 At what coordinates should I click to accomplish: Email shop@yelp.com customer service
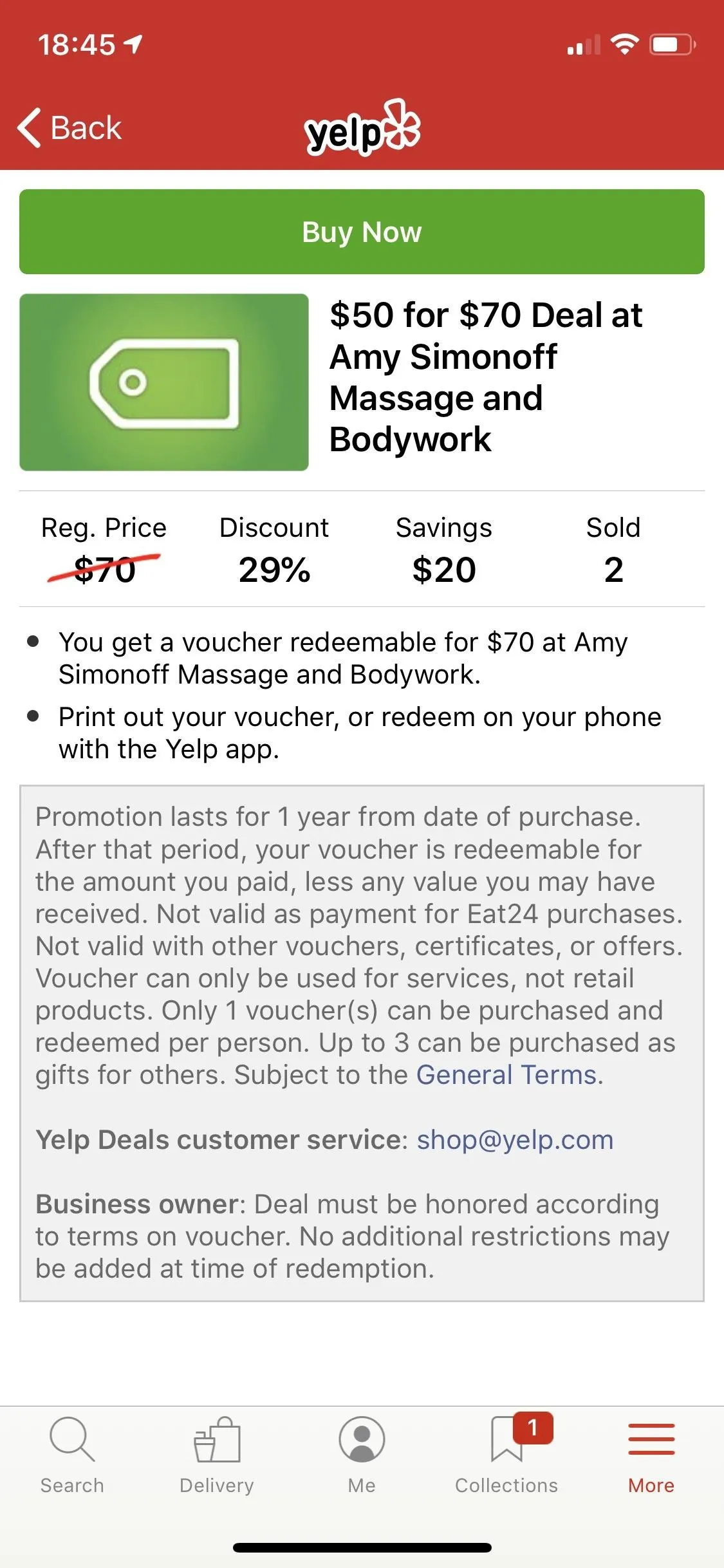[515, 1139]
